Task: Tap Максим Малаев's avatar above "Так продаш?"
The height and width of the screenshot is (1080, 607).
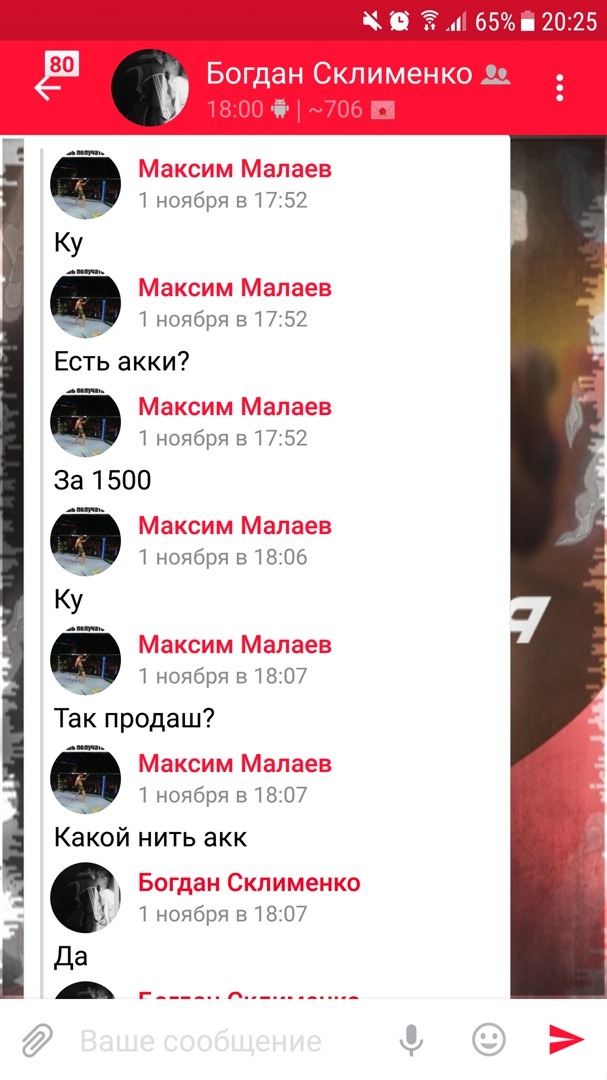Action: click(86, 661)
